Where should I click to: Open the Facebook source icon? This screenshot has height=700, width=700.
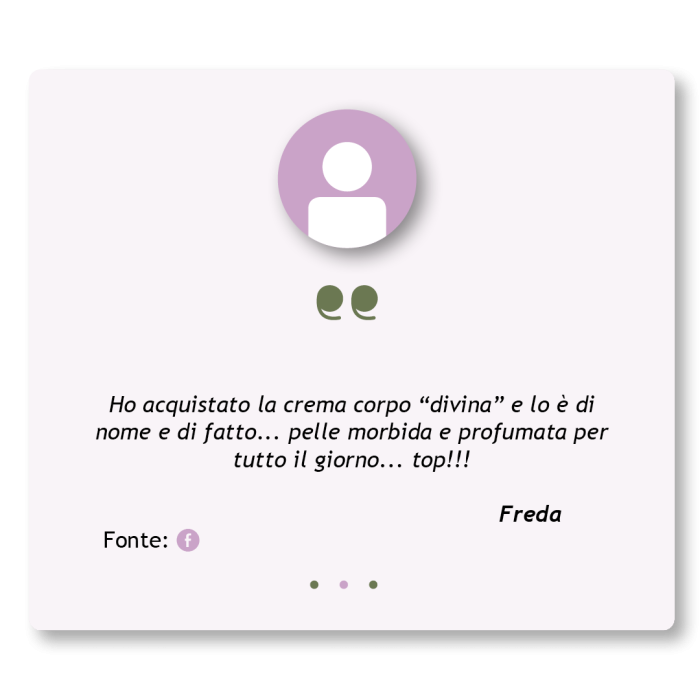(x=188, y=540)
